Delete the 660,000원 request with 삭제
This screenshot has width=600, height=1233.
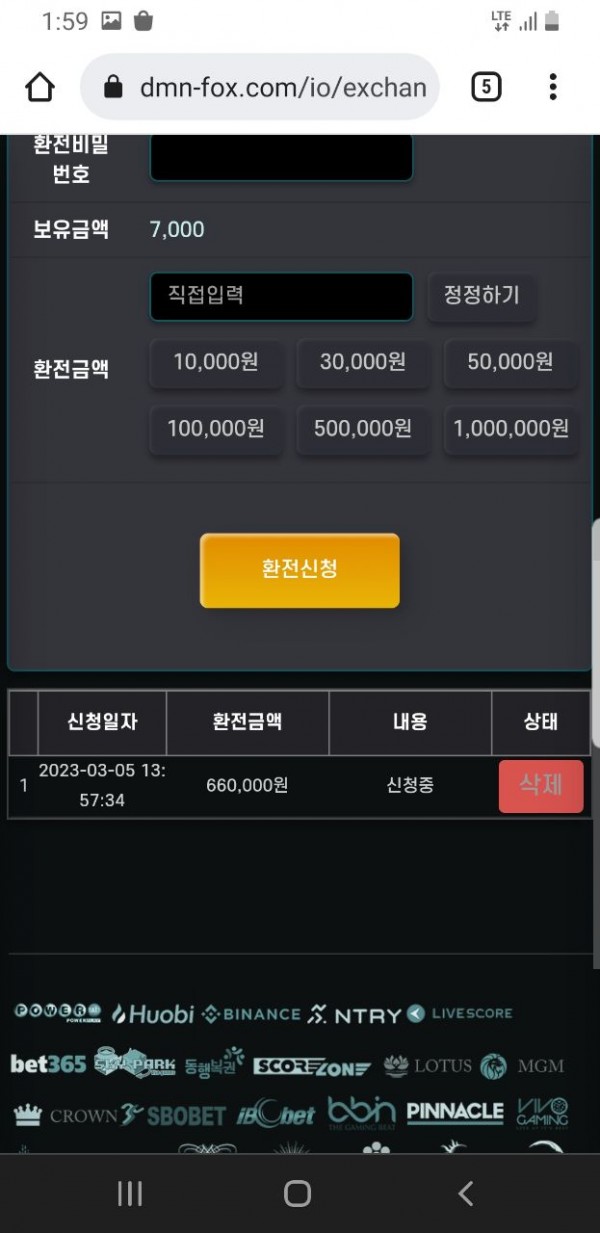tap(540, 786)
